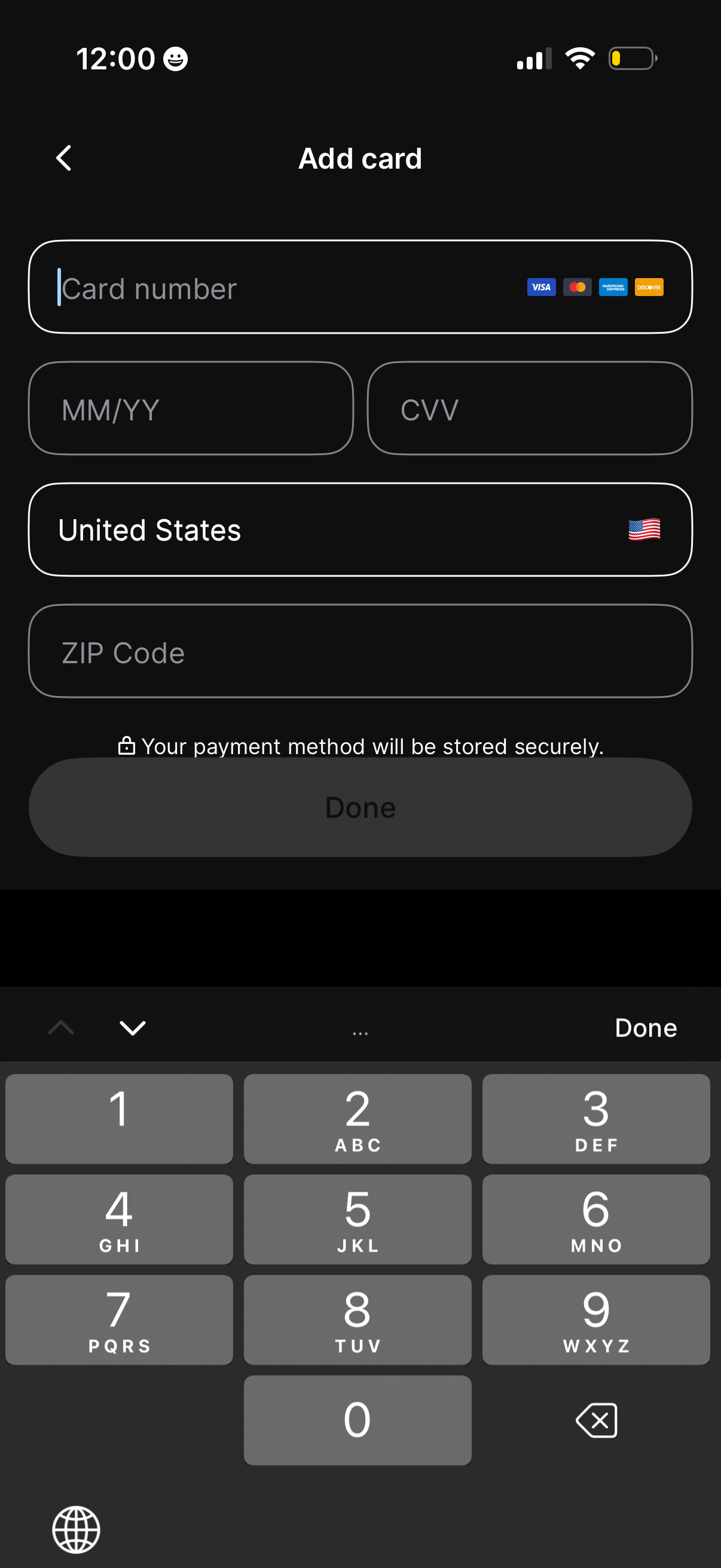The image size is (721, 1568).
Task: Navigate back with the chevron arrow
Action: pos(63,158)
